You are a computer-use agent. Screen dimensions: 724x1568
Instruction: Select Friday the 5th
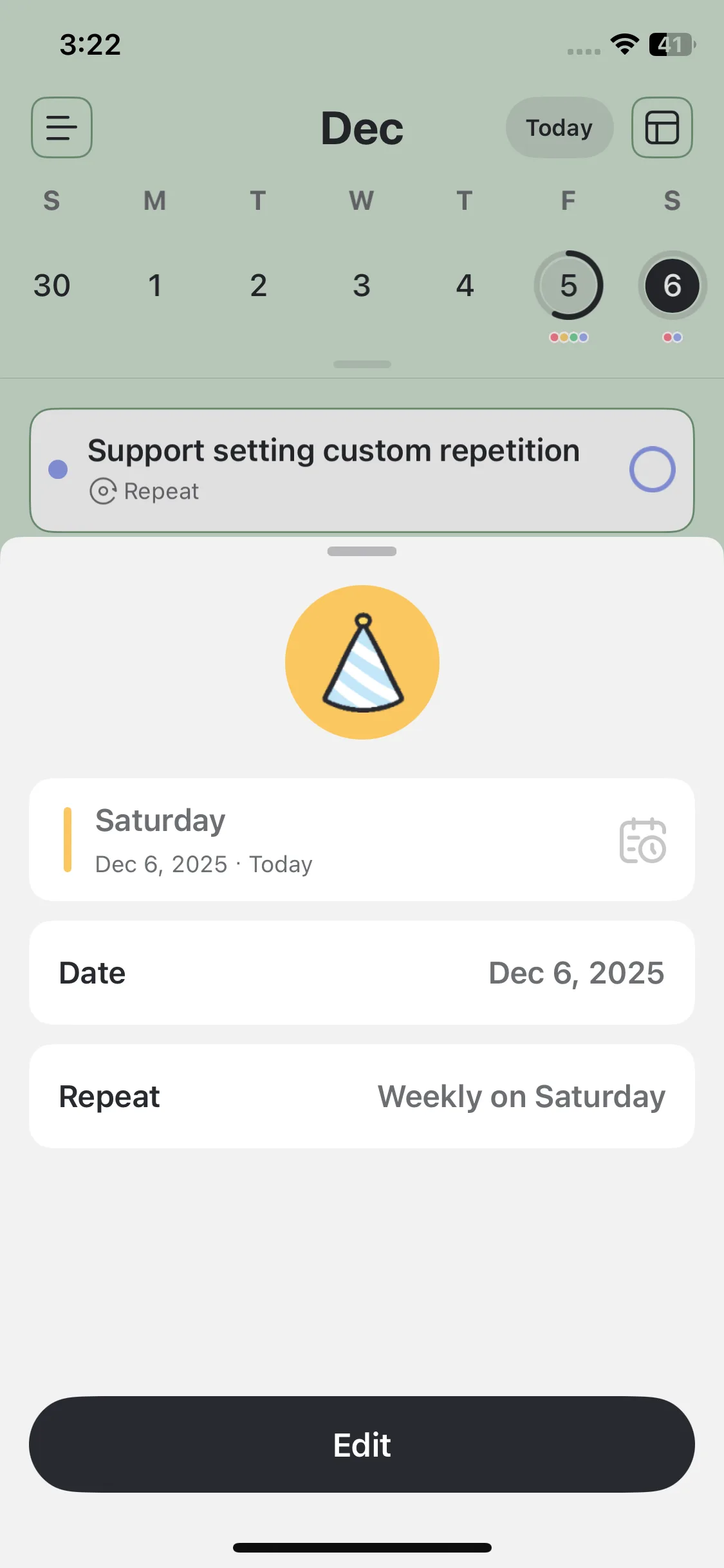pos(568,285)
